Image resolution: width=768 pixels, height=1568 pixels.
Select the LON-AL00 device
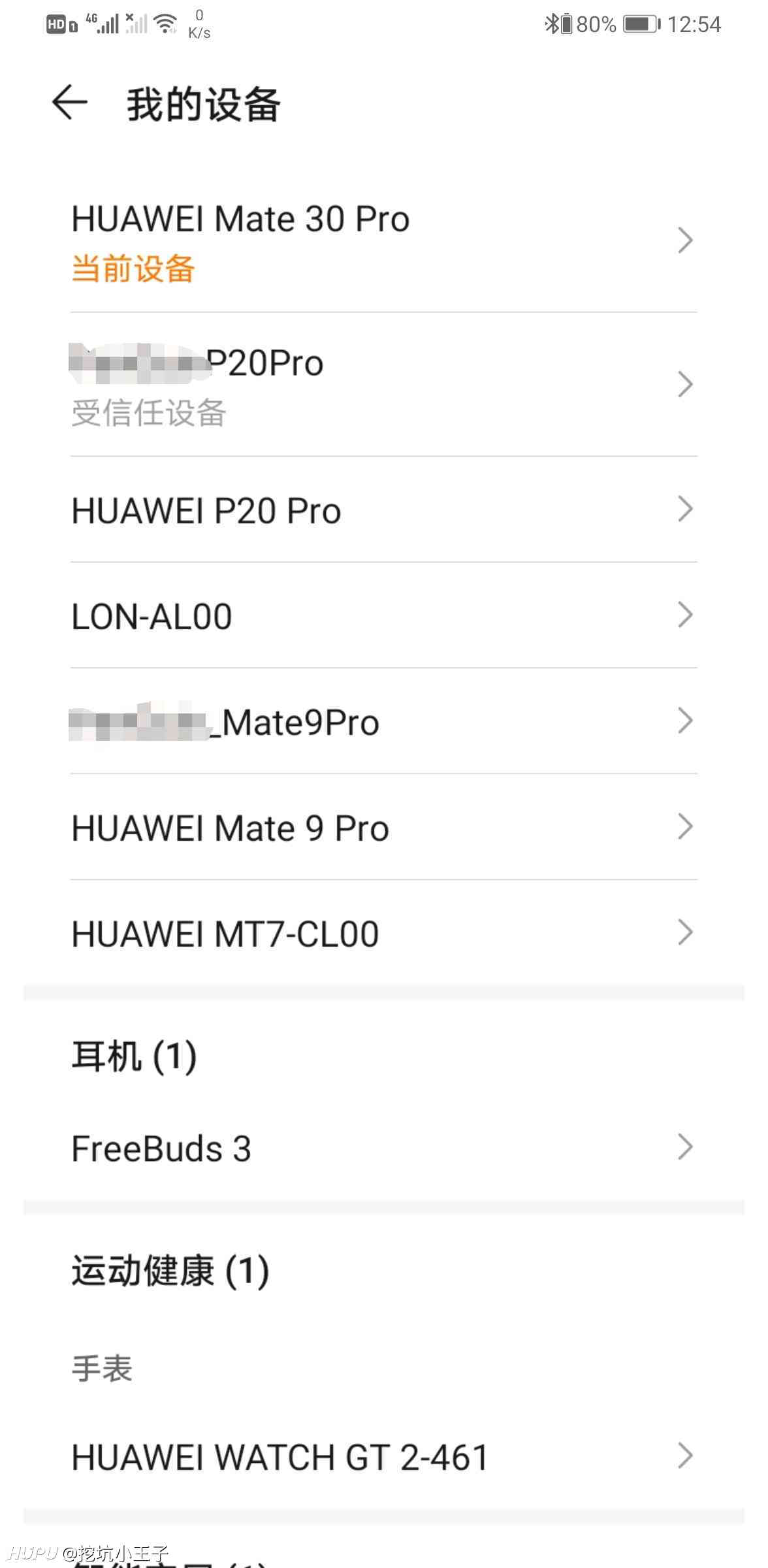(x=384, y=615)
